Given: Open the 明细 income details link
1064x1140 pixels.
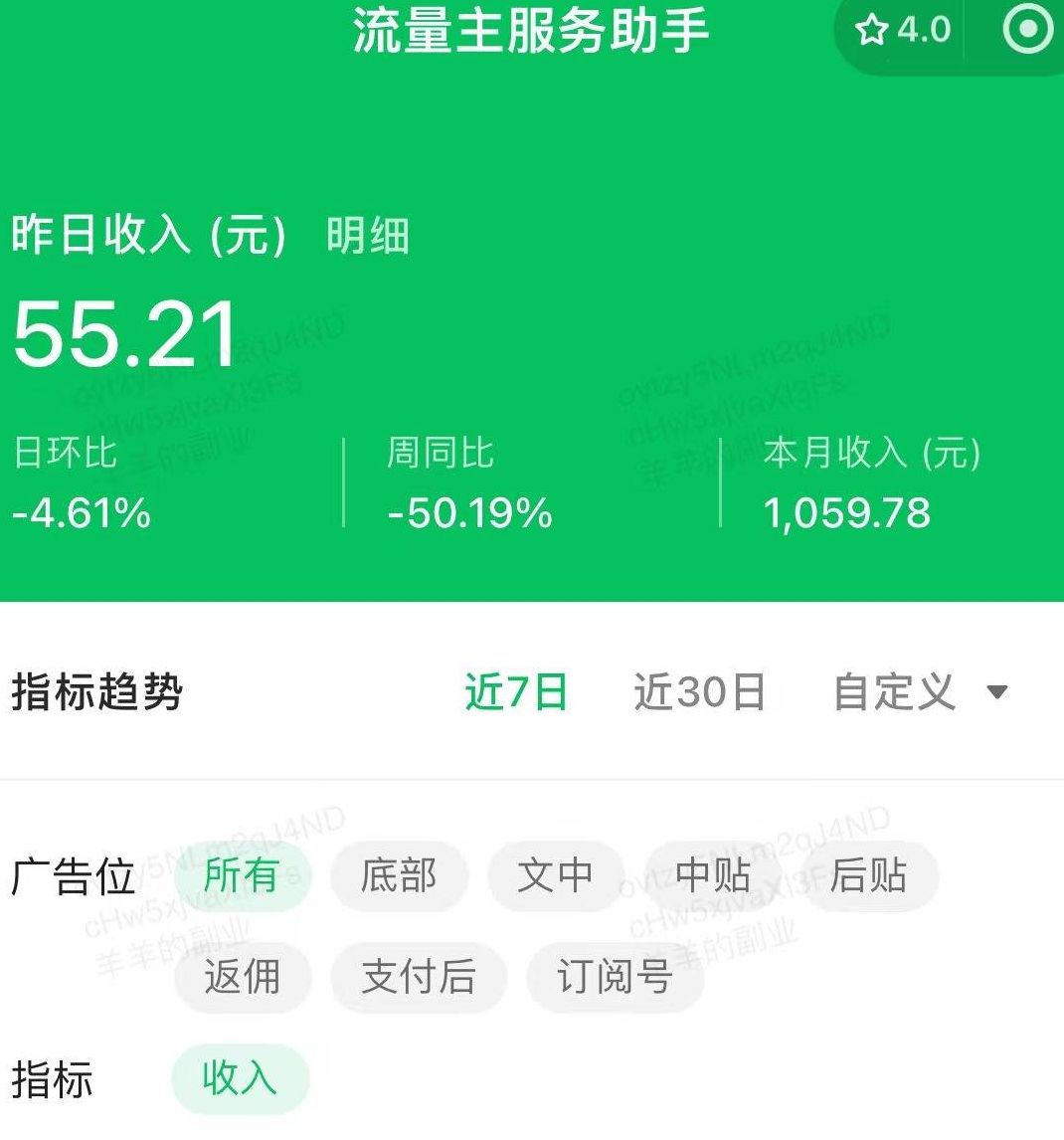Looking at the screenshot, I should pyautogui.click(x=368, y=236).
